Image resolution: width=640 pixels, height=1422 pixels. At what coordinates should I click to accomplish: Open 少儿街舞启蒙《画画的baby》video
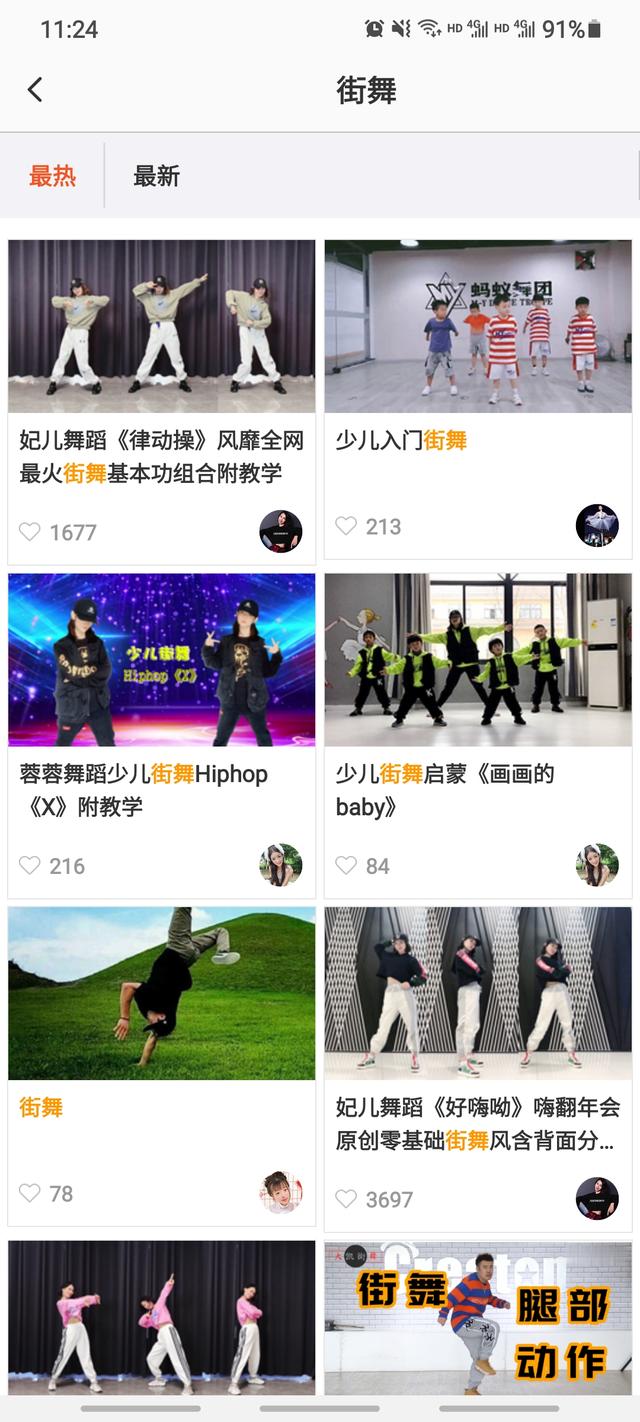click(478, 660)
